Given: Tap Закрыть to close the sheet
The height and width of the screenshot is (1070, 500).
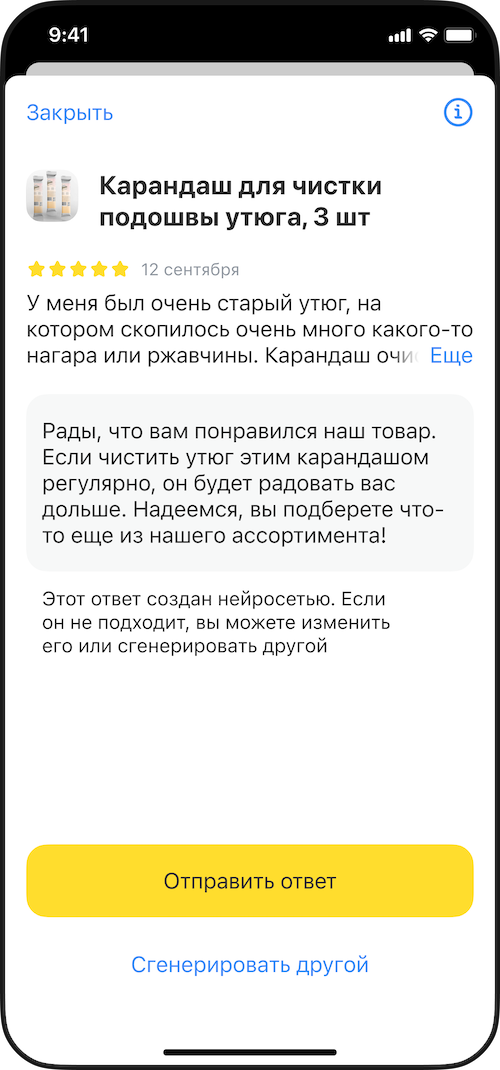Looking at the screenshot, I should point(70,113).
